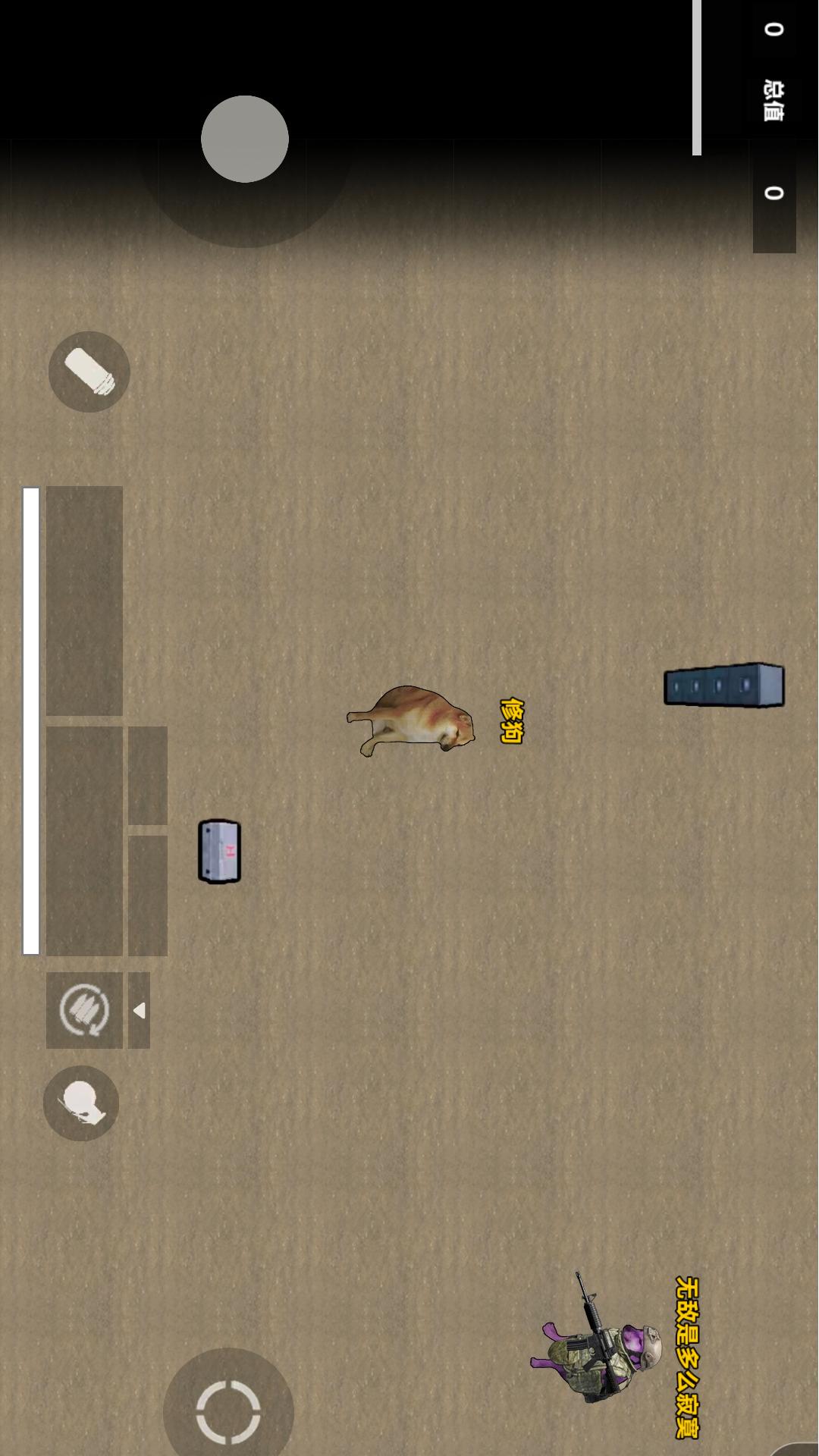Select the large top inventory slot

point(84,601)
